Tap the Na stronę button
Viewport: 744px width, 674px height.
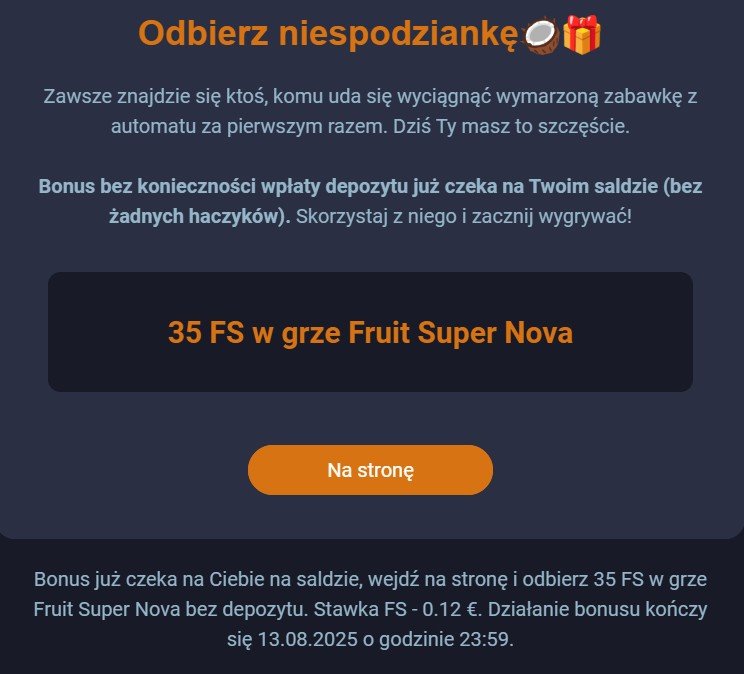(x=370, y=470)
